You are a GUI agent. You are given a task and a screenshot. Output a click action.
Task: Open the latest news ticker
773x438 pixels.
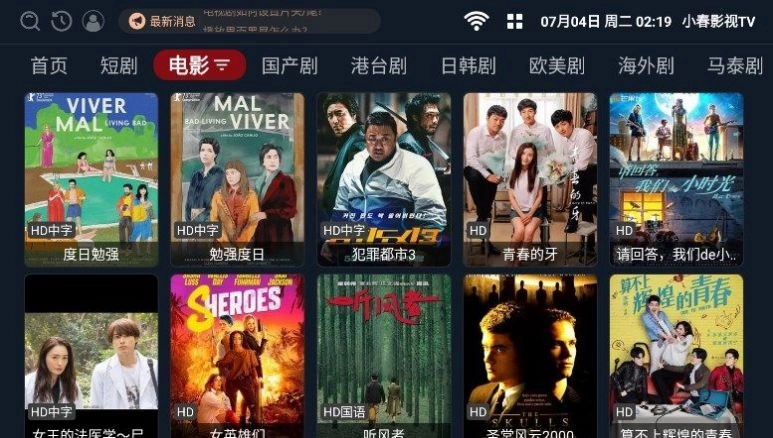248,21
